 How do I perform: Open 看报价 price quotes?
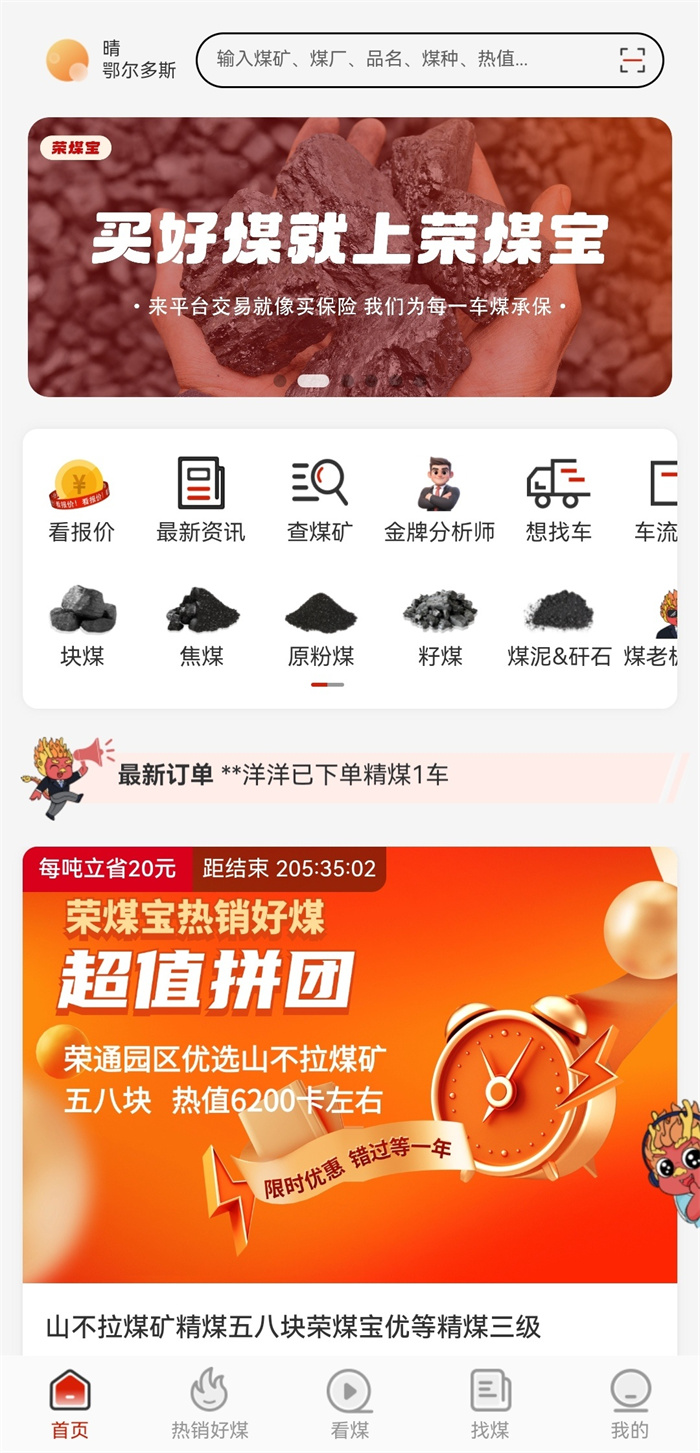tap(81, 500)
